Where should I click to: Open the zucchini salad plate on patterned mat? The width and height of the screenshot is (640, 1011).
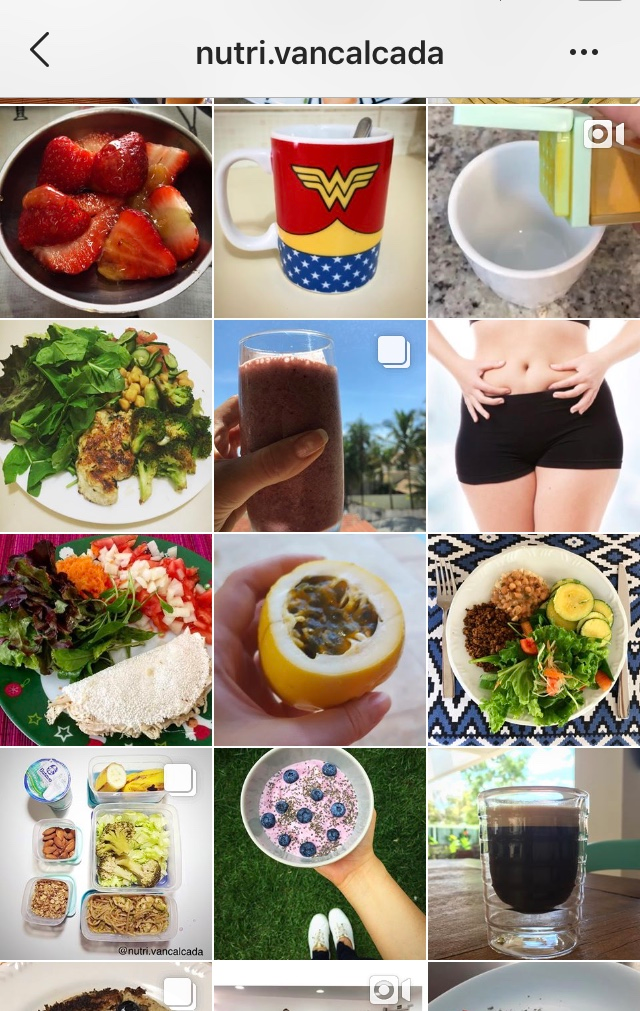tap(534, 640)
